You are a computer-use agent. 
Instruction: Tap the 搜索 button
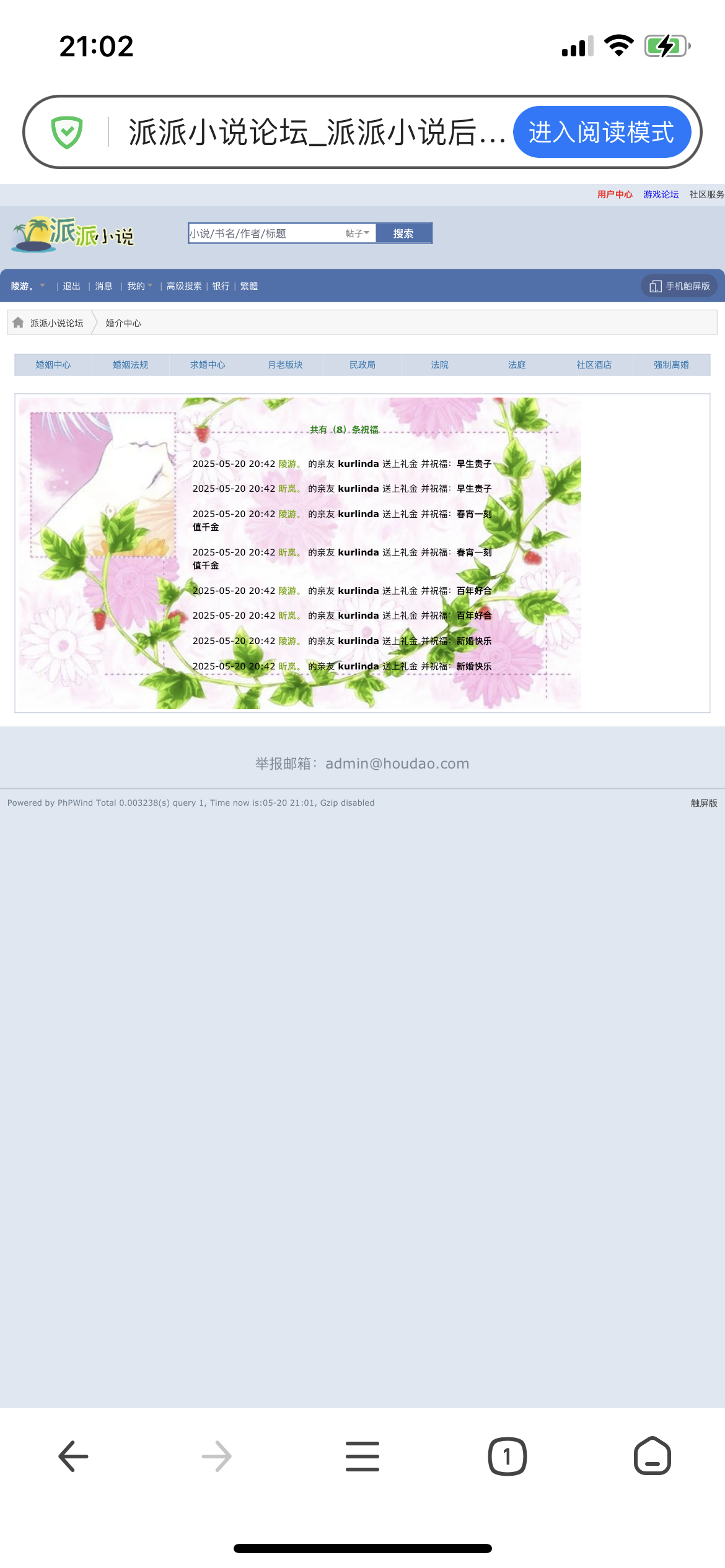(403, 233)
